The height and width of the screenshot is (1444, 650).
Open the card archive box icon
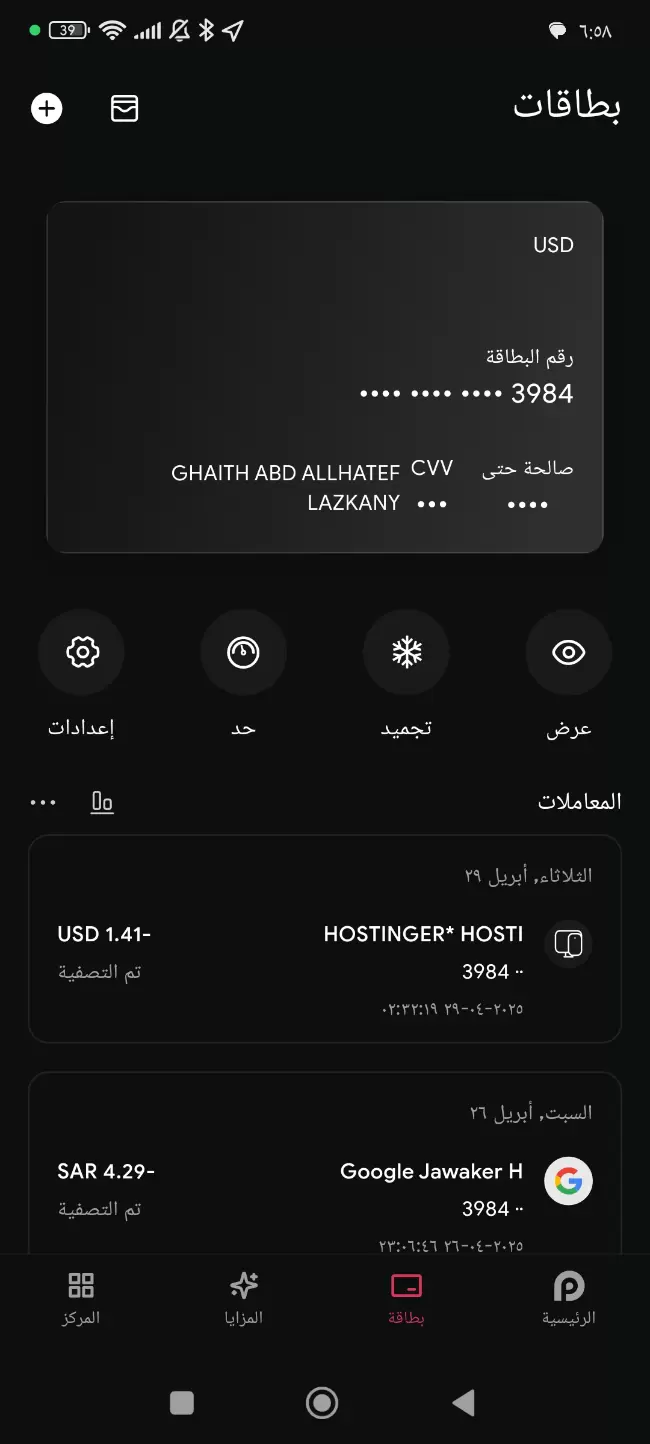coord(124,108)
